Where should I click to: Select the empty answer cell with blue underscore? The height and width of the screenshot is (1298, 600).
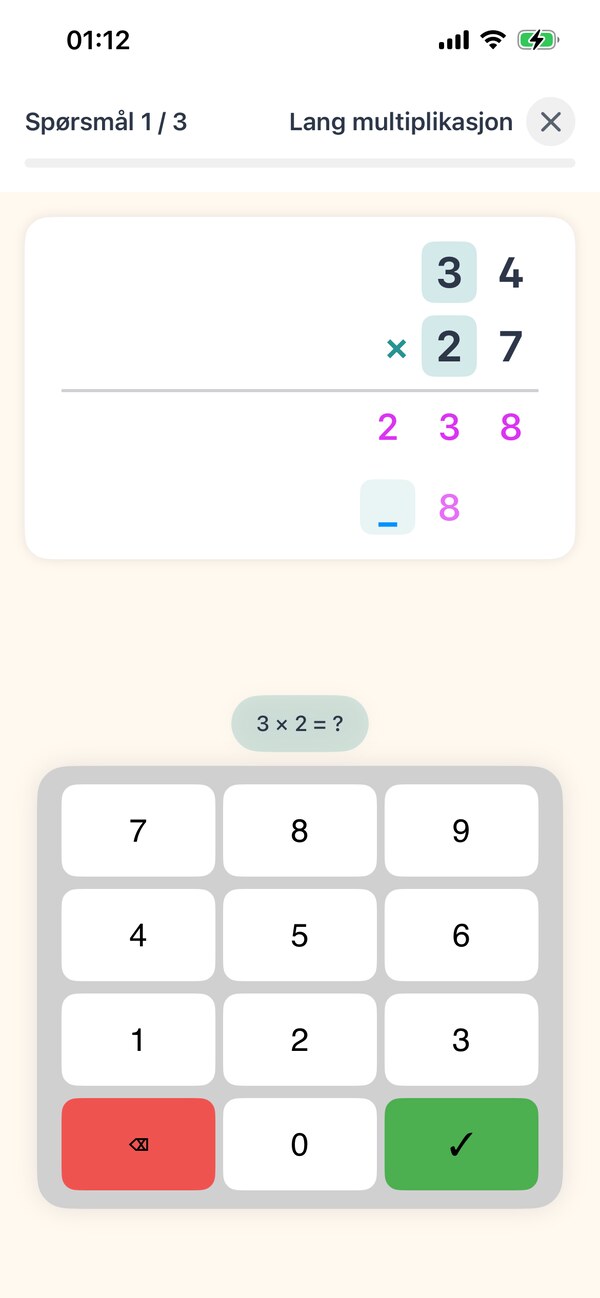(388, 507)
